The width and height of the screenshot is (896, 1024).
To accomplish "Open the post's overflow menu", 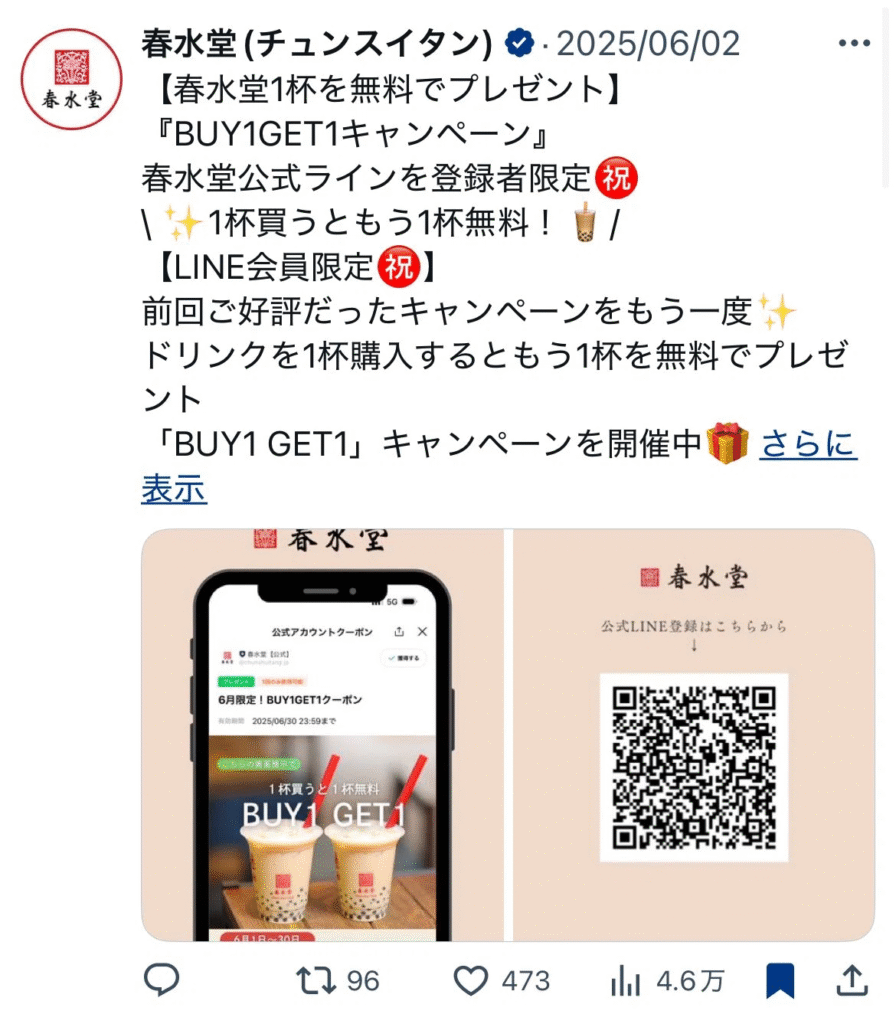I will pyautogui.click(x=855, y=44).
